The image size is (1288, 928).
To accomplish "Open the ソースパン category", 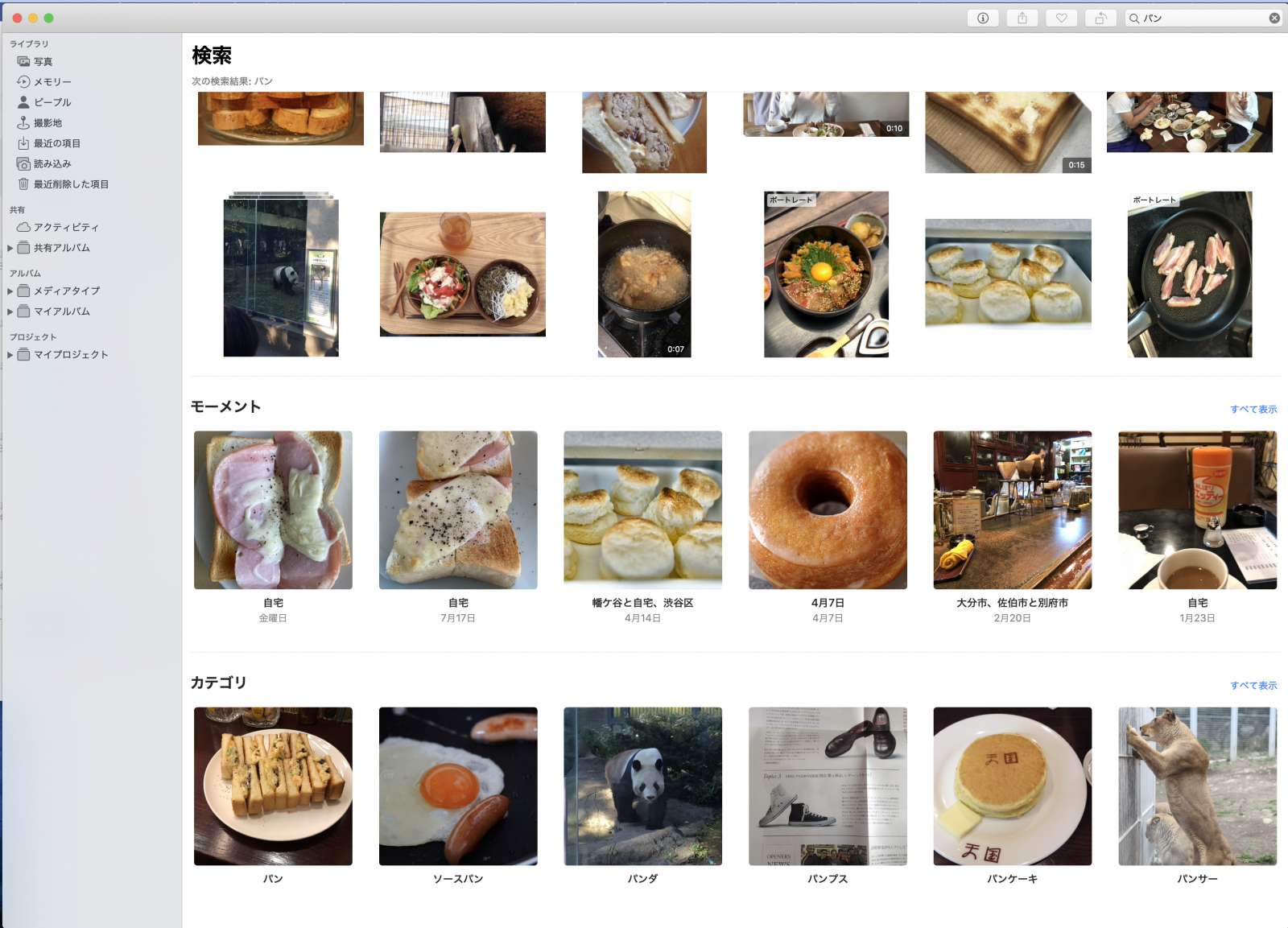I will tap(458, 786).
